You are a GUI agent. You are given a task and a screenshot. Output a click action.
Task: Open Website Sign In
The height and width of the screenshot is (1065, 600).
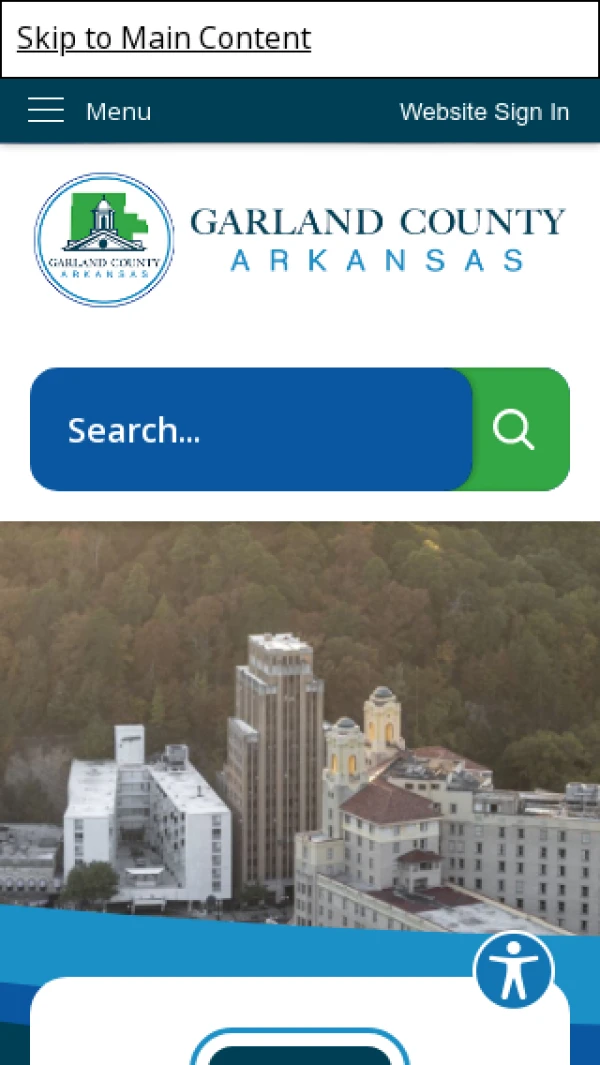point(484,111)
